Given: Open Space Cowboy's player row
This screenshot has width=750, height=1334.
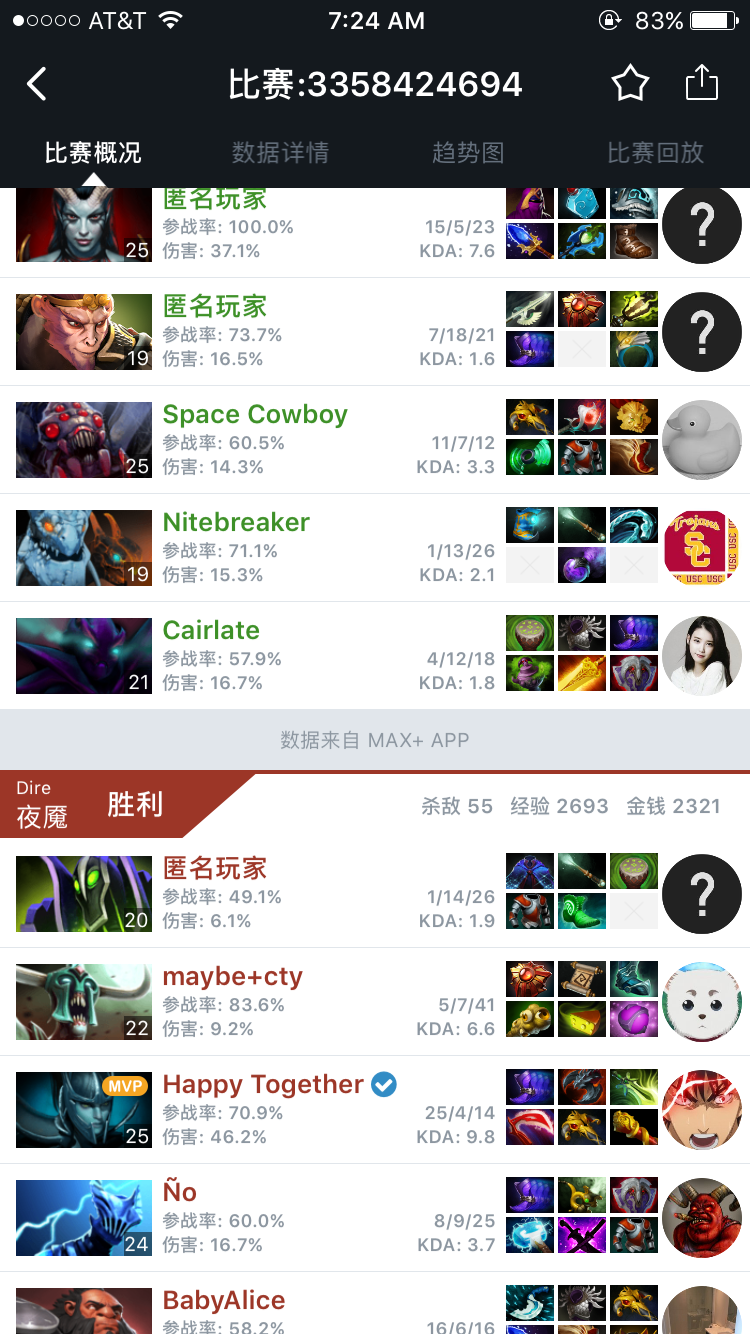Looking at the screenshot, I should (300, 440).
